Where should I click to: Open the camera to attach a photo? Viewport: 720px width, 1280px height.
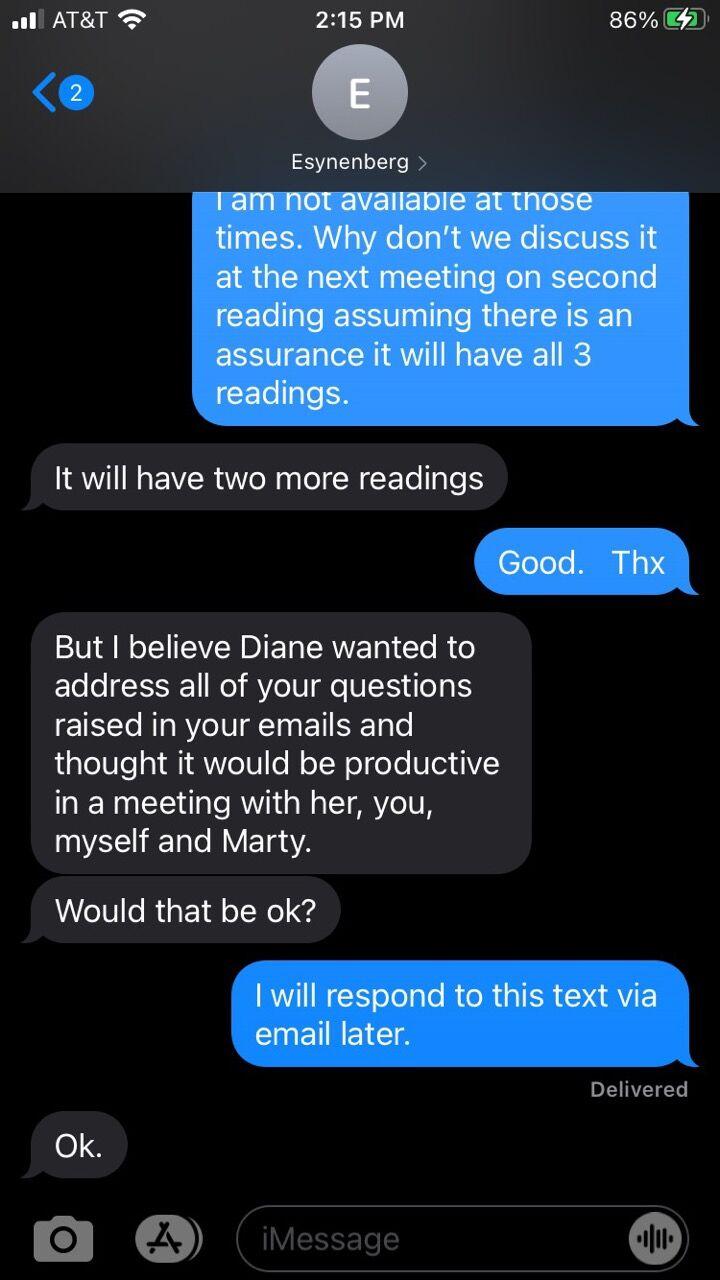click(x=63, y=1239)
